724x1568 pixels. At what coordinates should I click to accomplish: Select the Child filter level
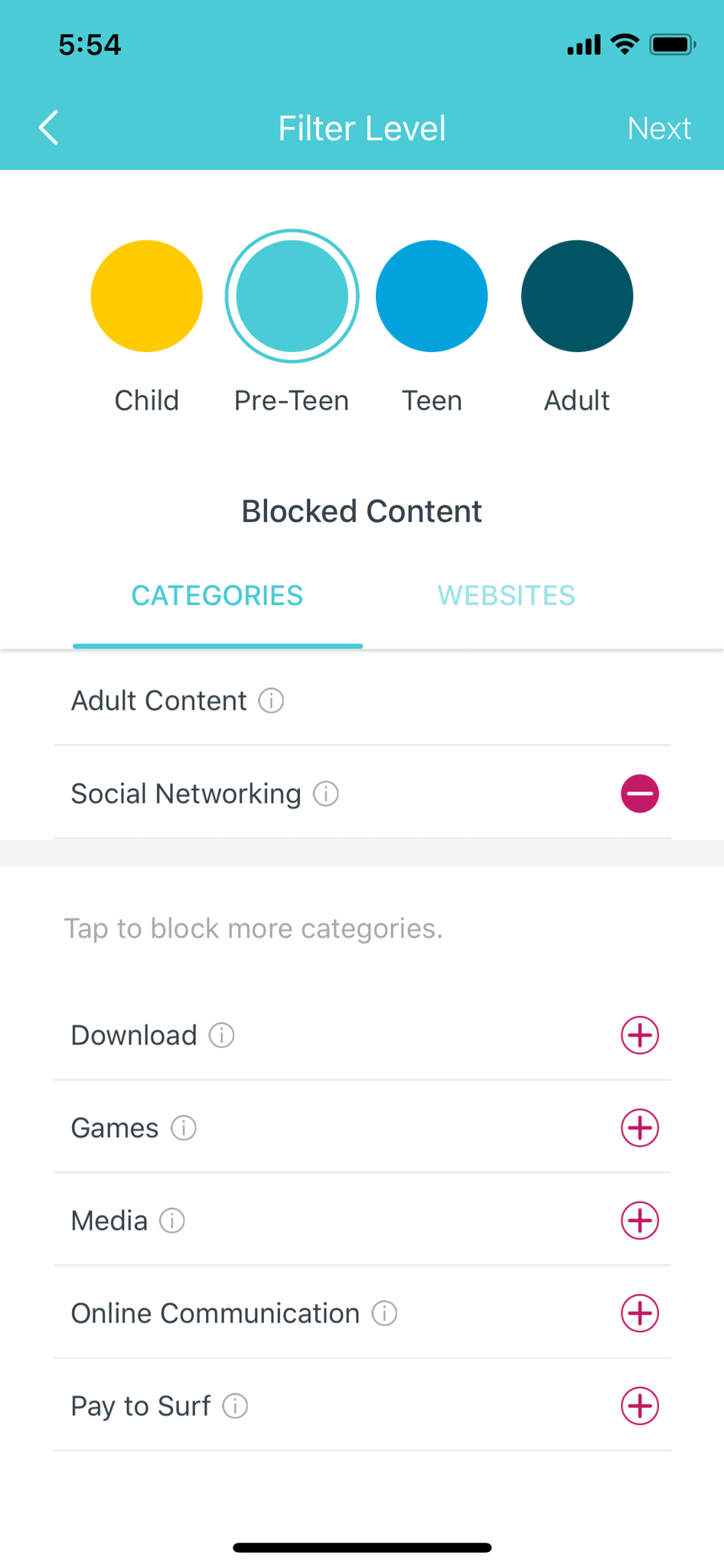[146, 296]
